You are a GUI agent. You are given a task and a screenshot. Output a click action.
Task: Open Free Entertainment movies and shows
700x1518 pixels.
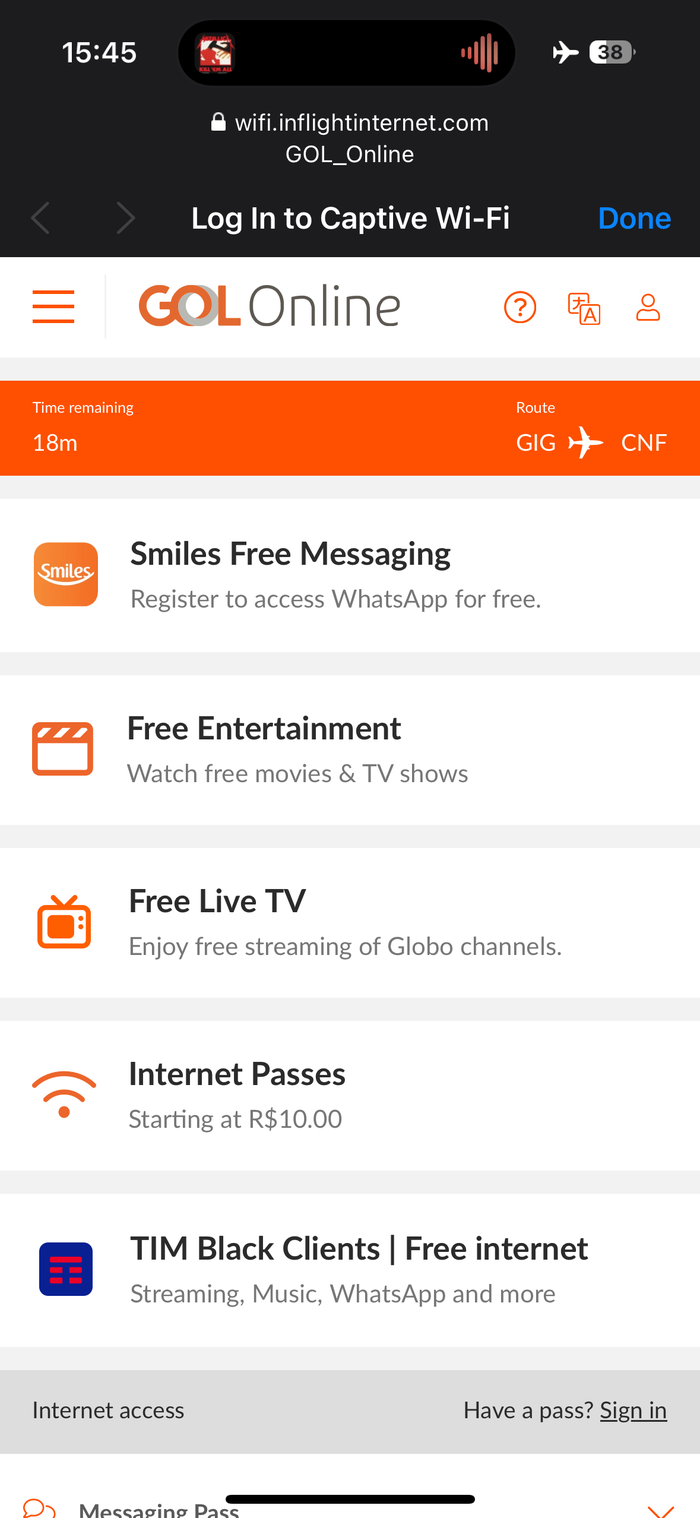(350, 749)
